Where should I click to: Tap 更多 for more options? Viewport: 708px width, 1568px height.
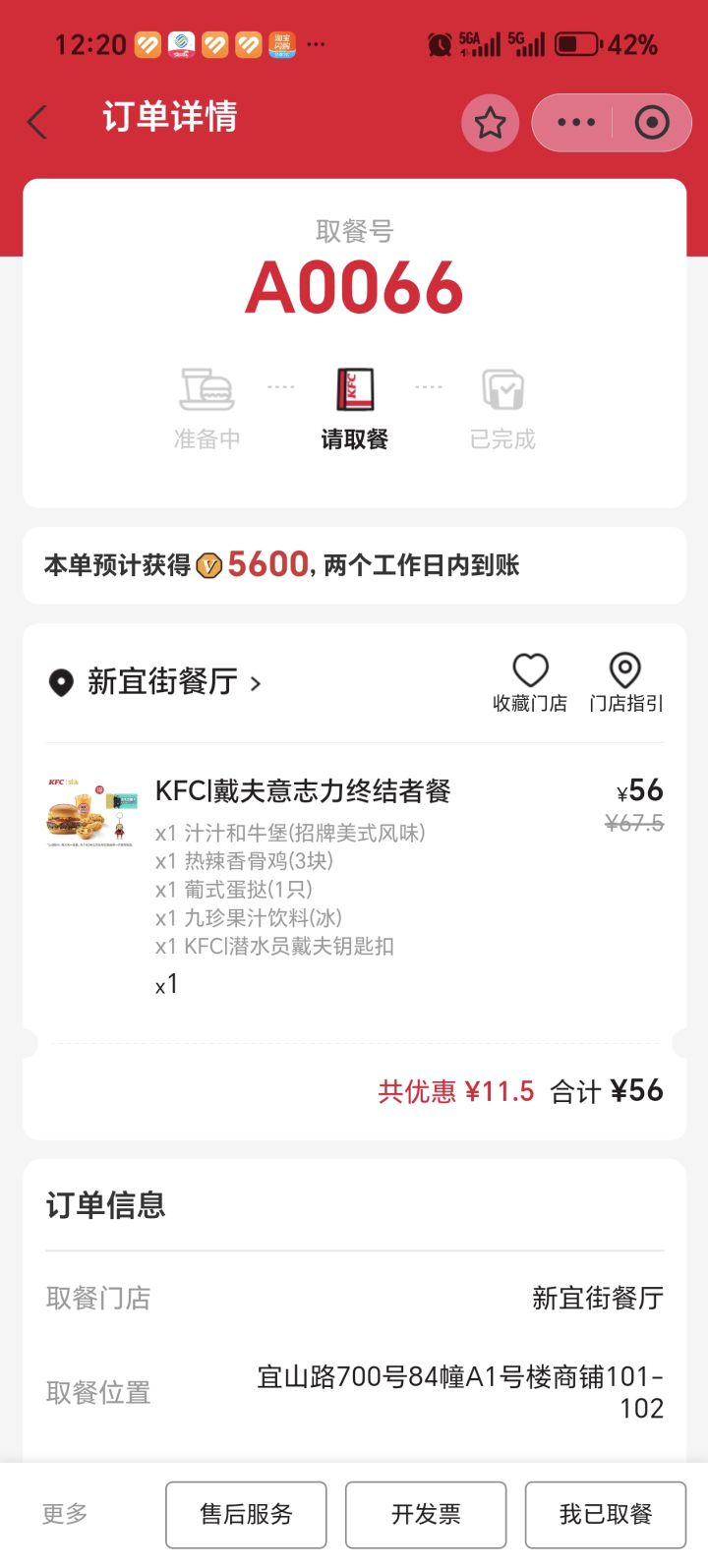pos(65,1514)
